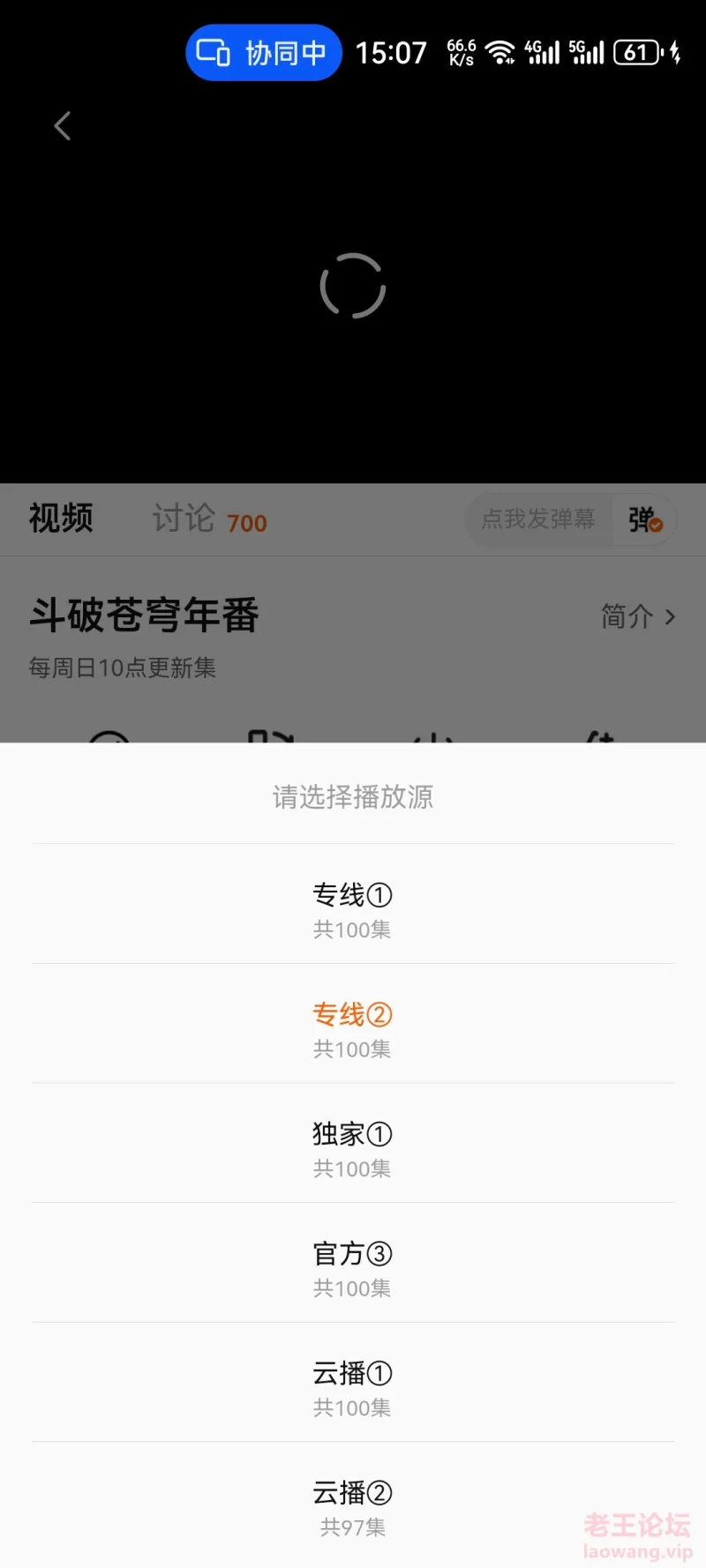Switch to 云播① source
706x1568 pixels.
point(353,1383)
